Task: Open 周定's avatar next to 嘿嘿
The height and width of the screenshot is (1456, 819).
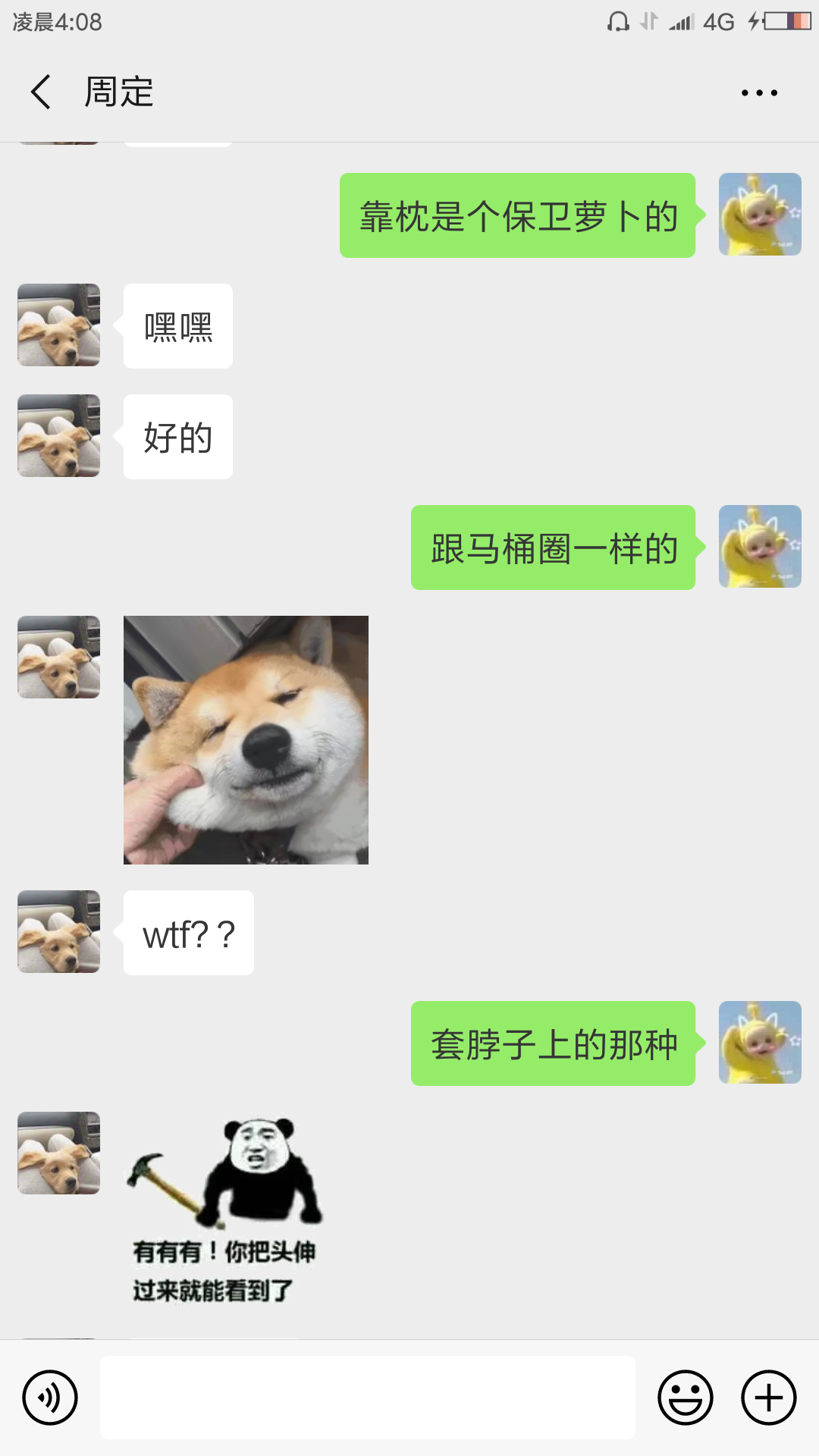Action: coord(59,325)
